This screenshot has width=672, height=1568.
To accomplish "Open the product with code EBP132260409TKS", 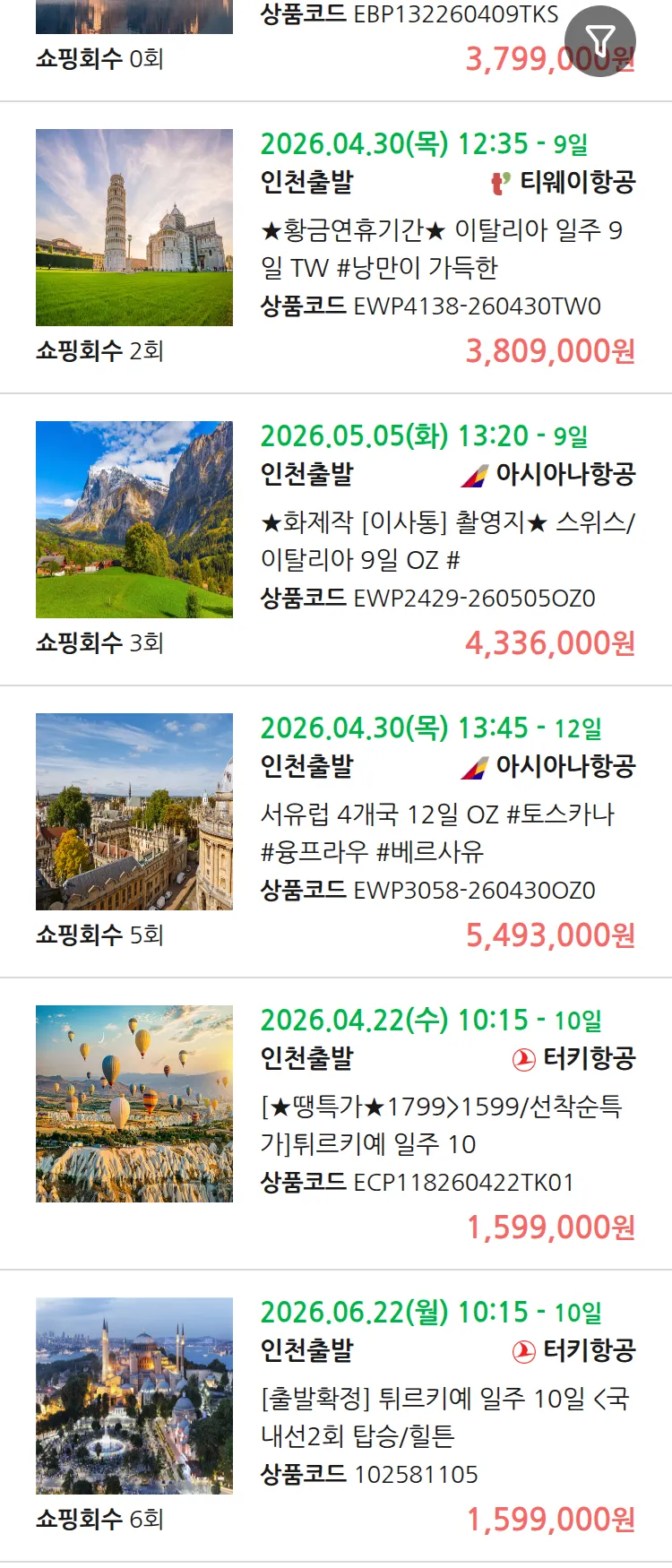I will (x=409, y=16).
